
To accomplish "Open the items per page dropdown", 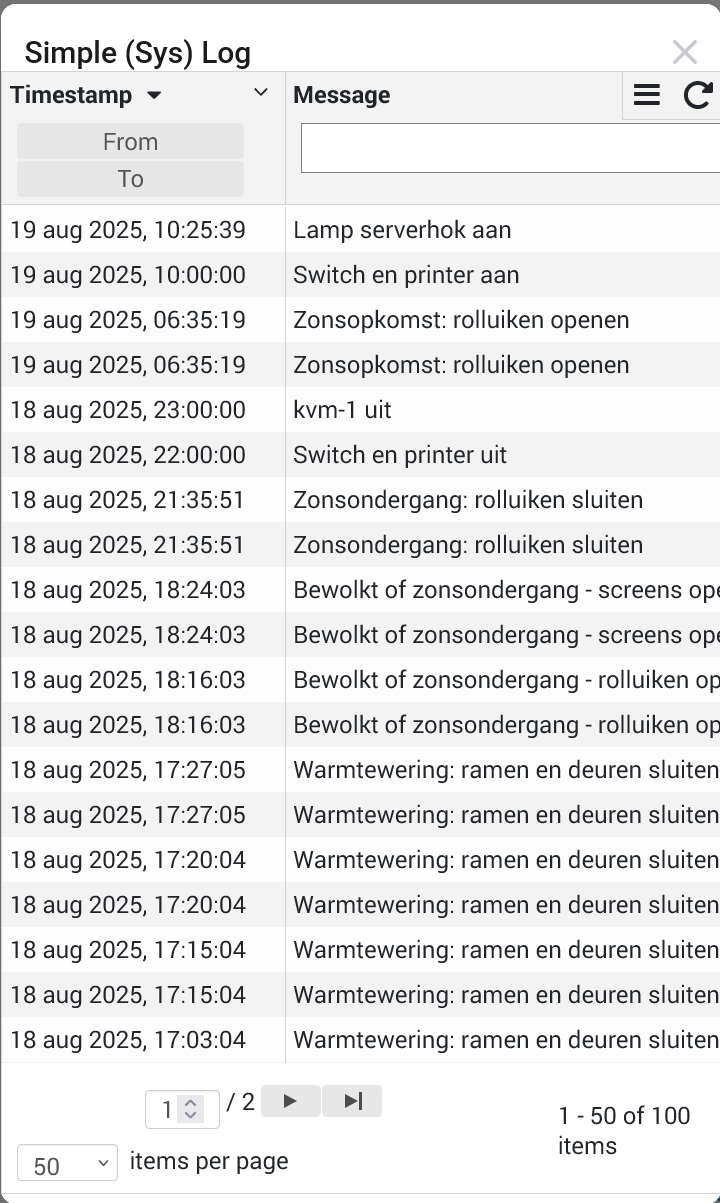I will coord(67,1165).
